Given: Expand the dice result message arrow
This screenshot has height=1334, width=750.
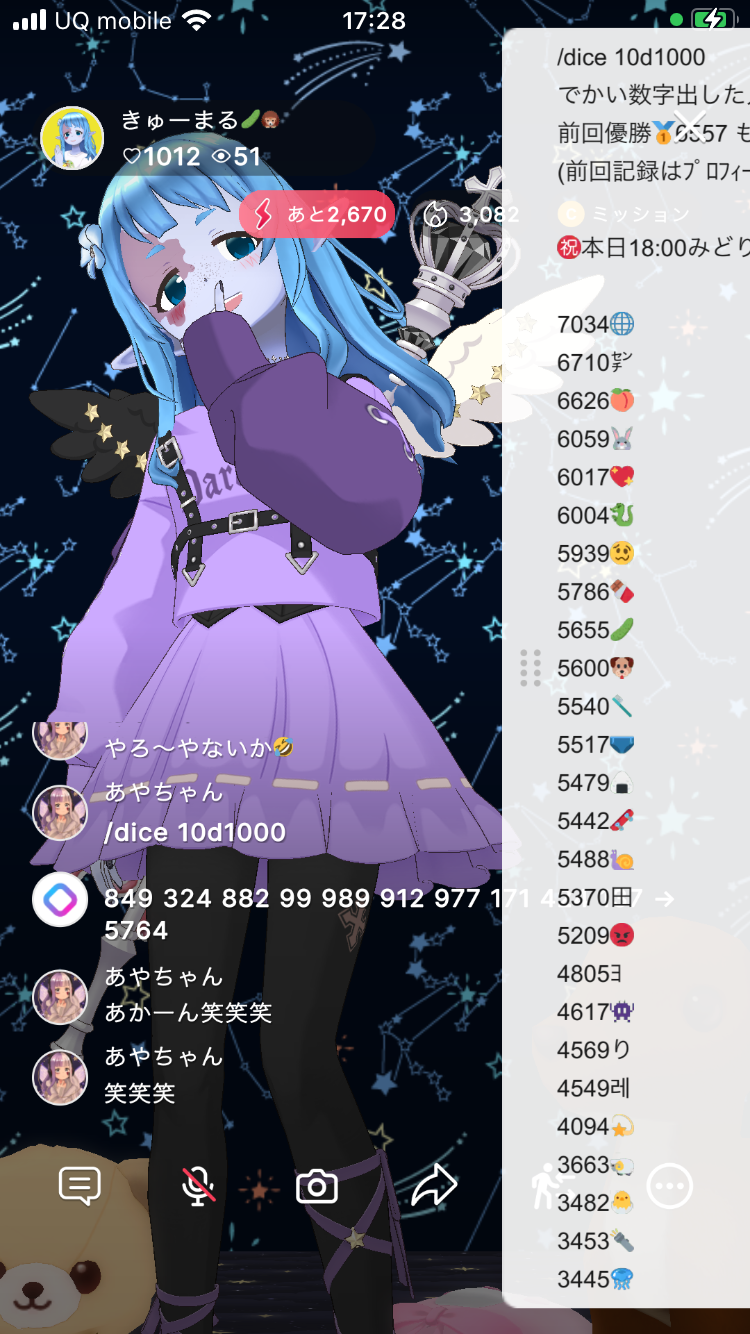Looking at the screenshot, I should coord(664,899).
